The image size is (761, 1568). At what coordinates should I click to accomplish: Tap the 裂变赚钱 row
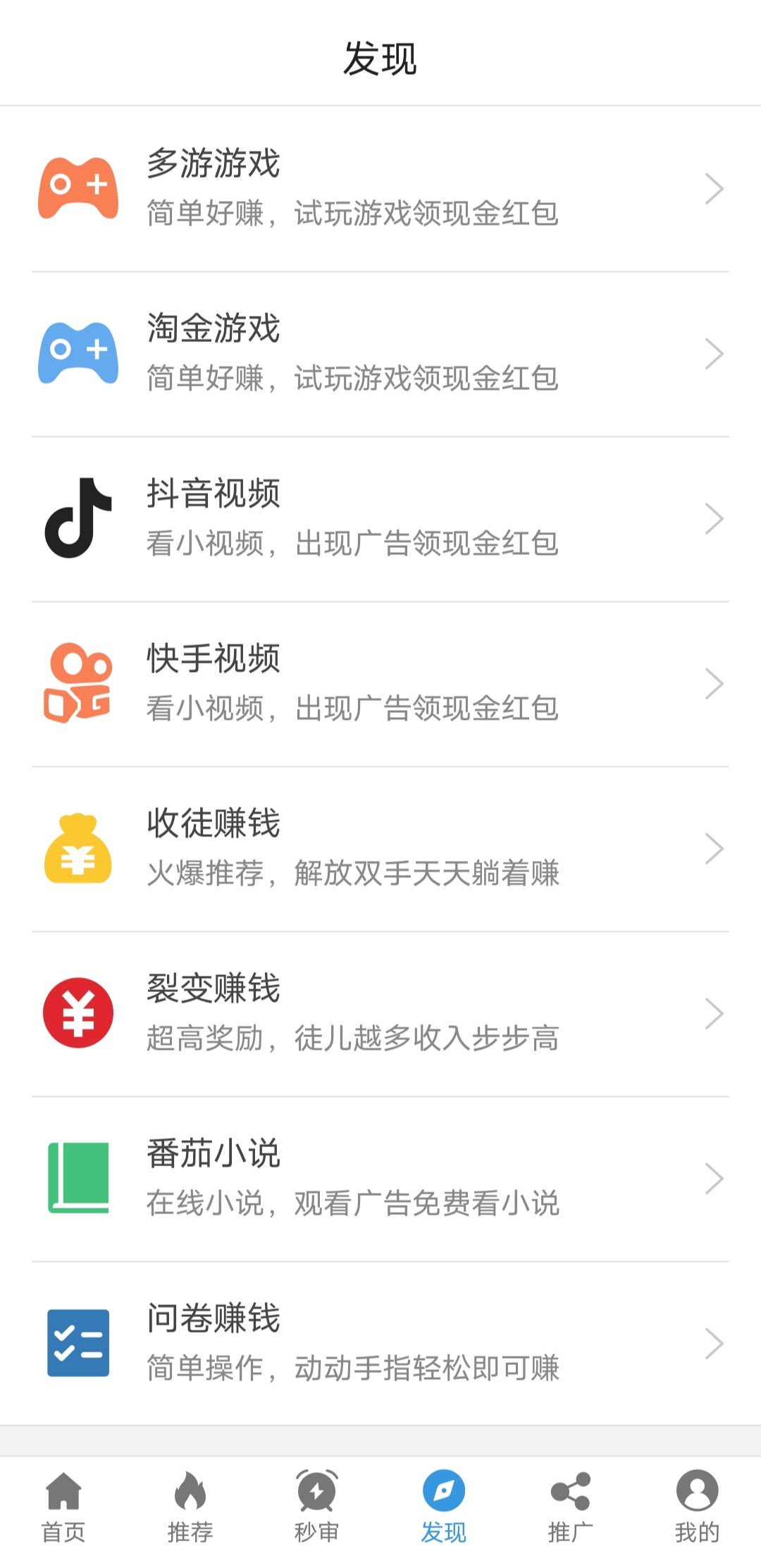click(x=380, y=1014)
